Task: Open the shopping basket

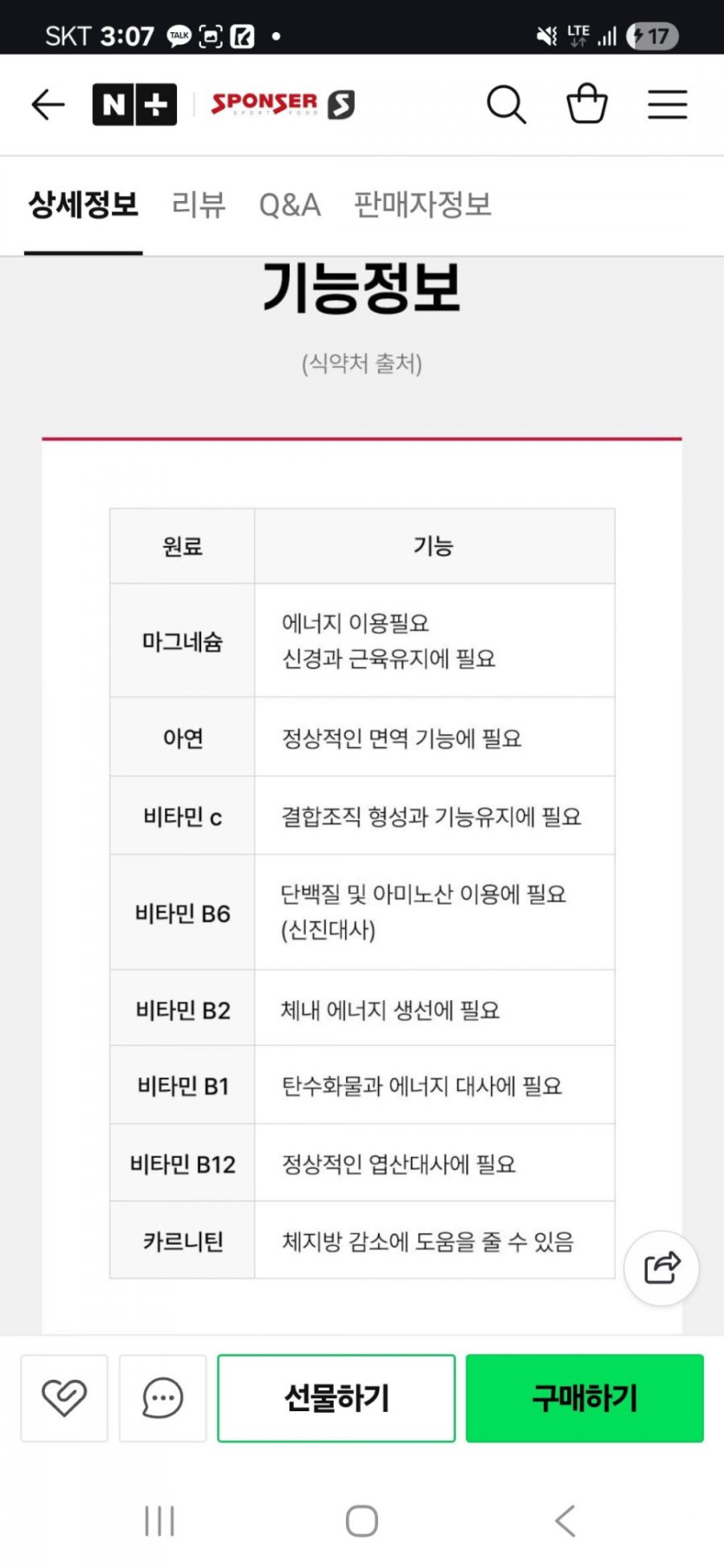Action: (587, 104)
